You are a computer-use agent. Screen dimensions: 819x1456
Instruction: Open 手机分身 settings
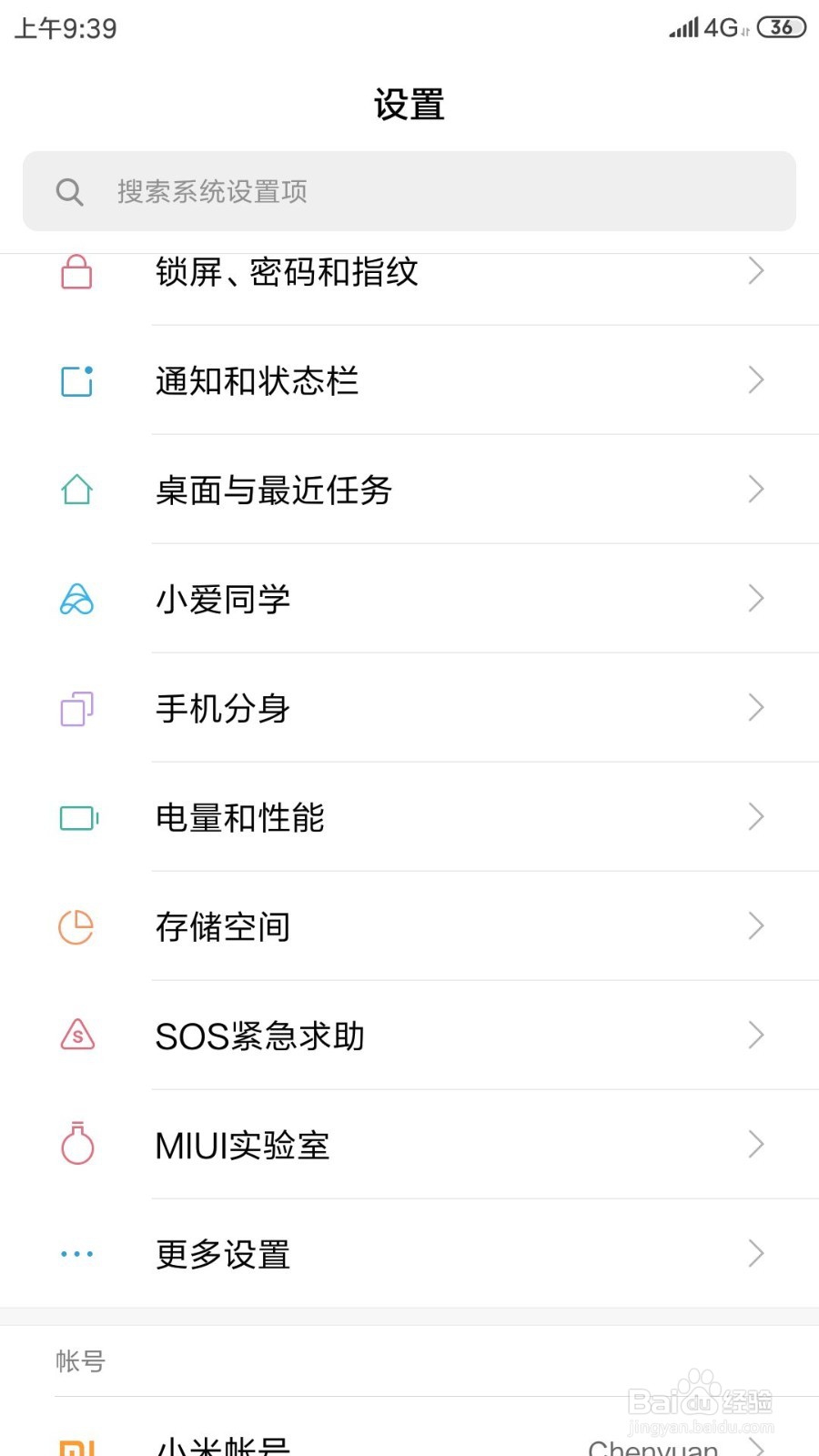[409, 708]
